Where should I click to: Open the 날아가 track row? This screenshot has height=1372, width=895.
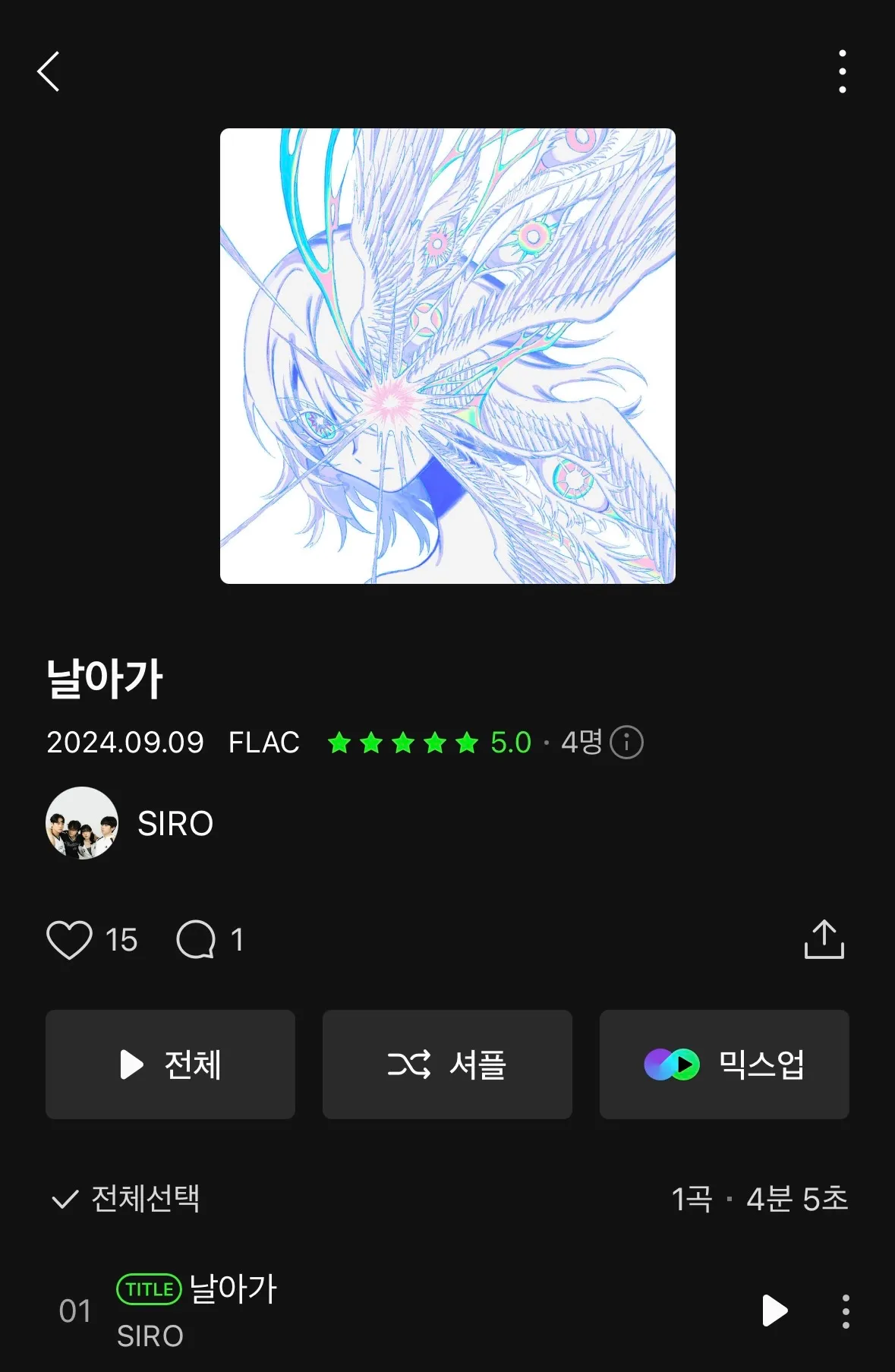coord(380,1310)
